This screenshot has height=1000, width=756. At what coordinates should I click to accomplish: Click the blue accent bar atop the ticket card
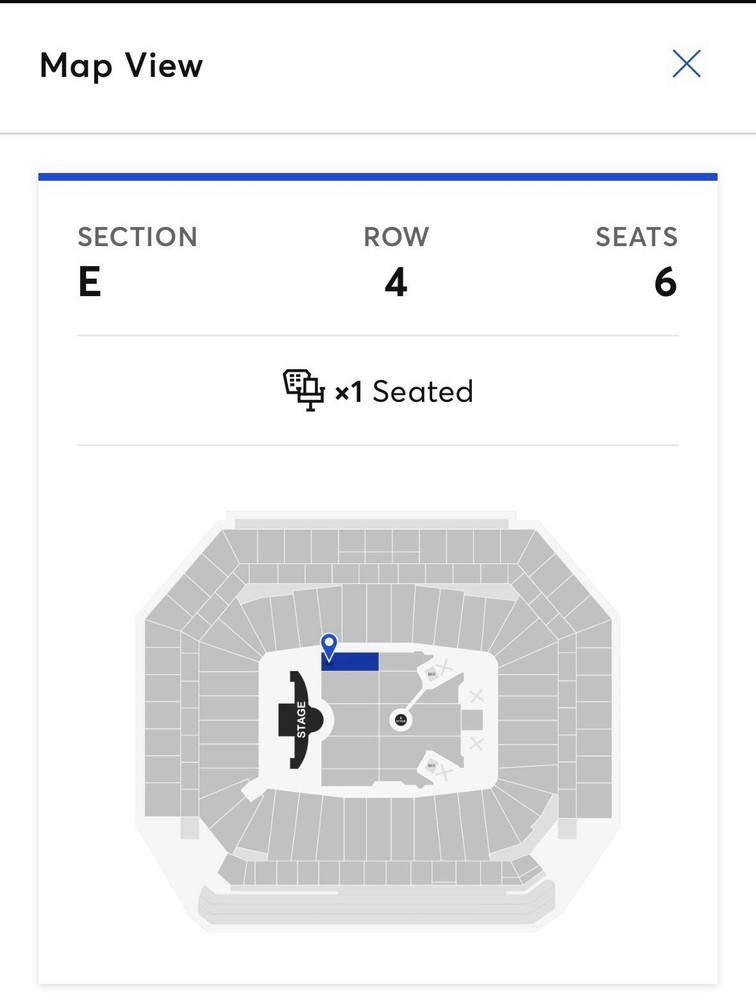[x=378, y=175]
